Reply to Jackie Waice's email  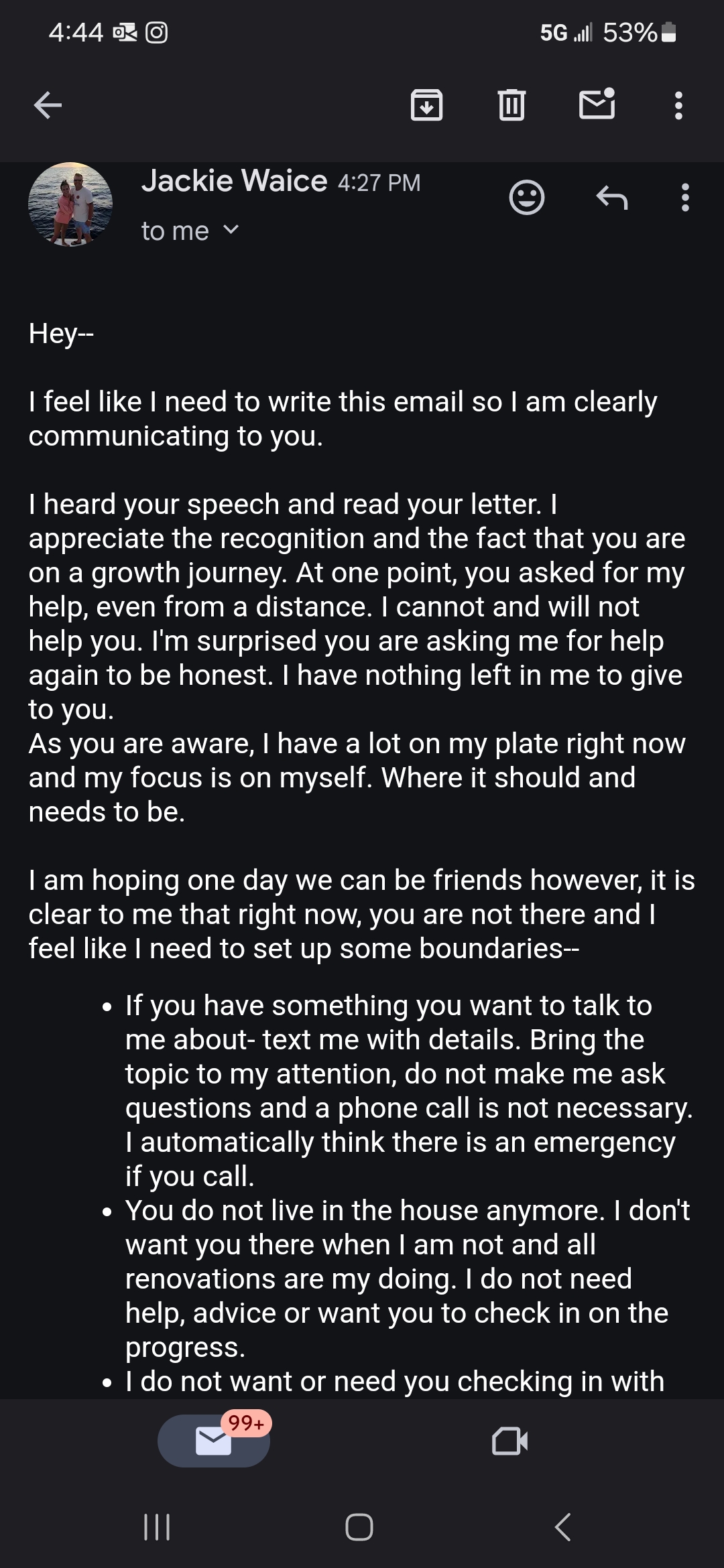tap(611, 197)
